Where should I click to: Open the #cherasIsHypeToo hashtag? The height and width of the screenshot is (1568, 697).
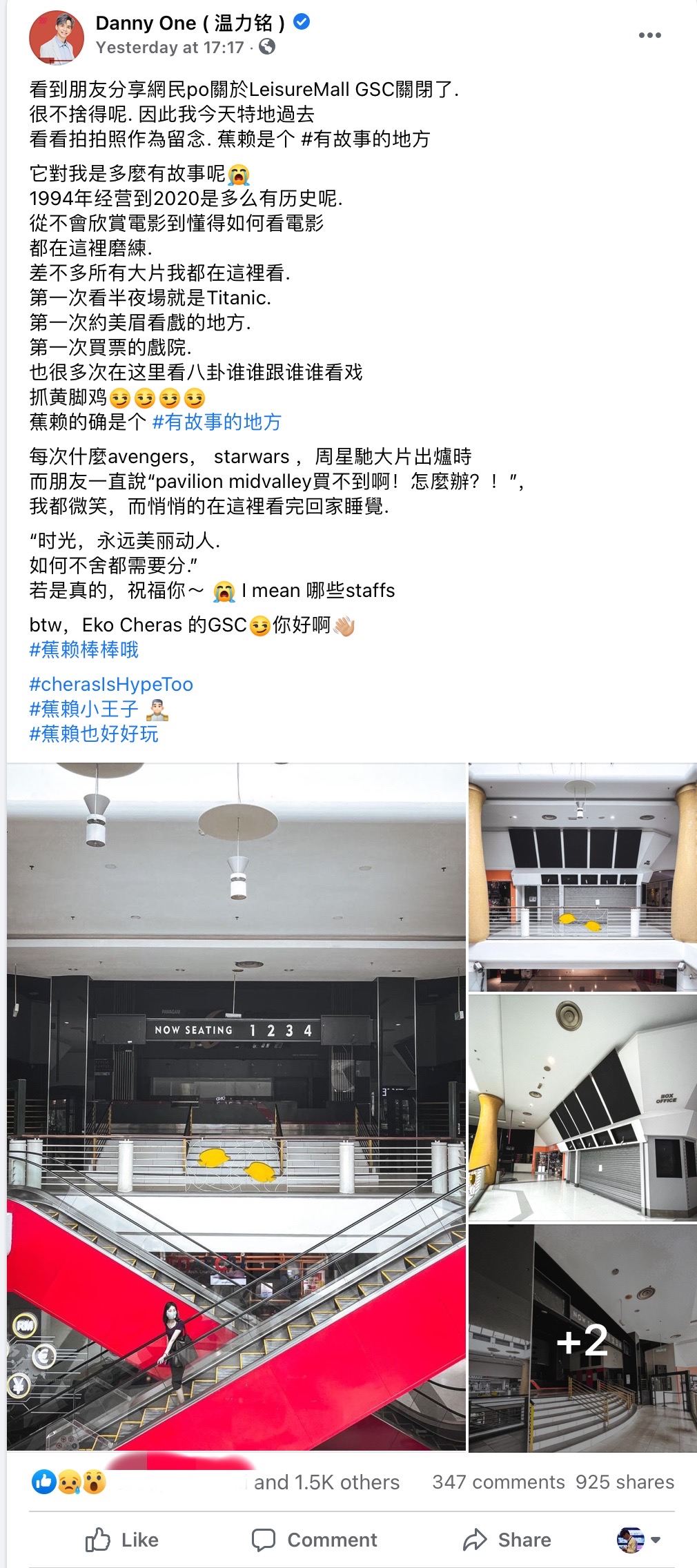click(x=111, y=684)
